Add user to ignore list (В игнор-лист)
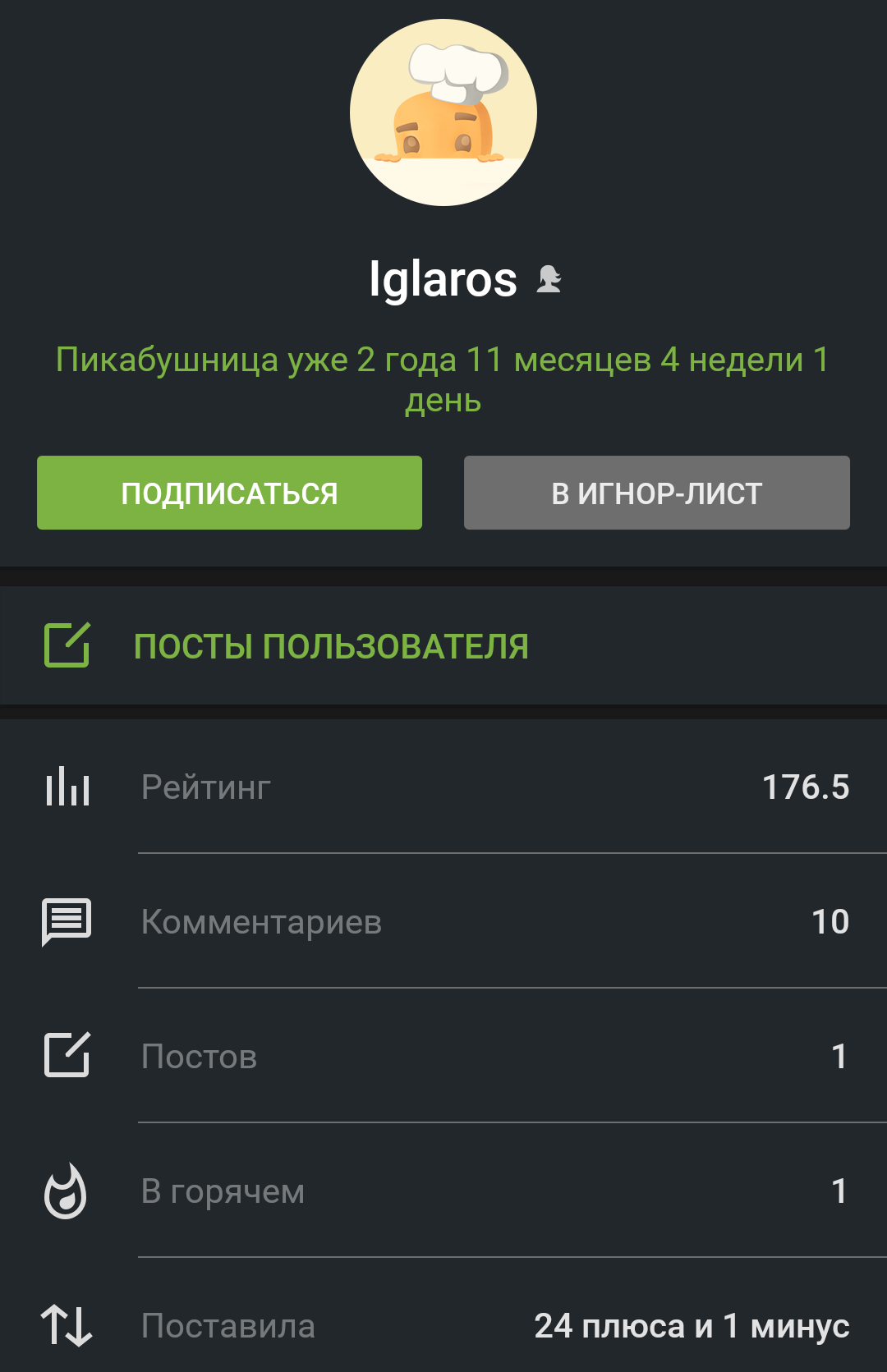887x1372 pixels. (656, 493)
